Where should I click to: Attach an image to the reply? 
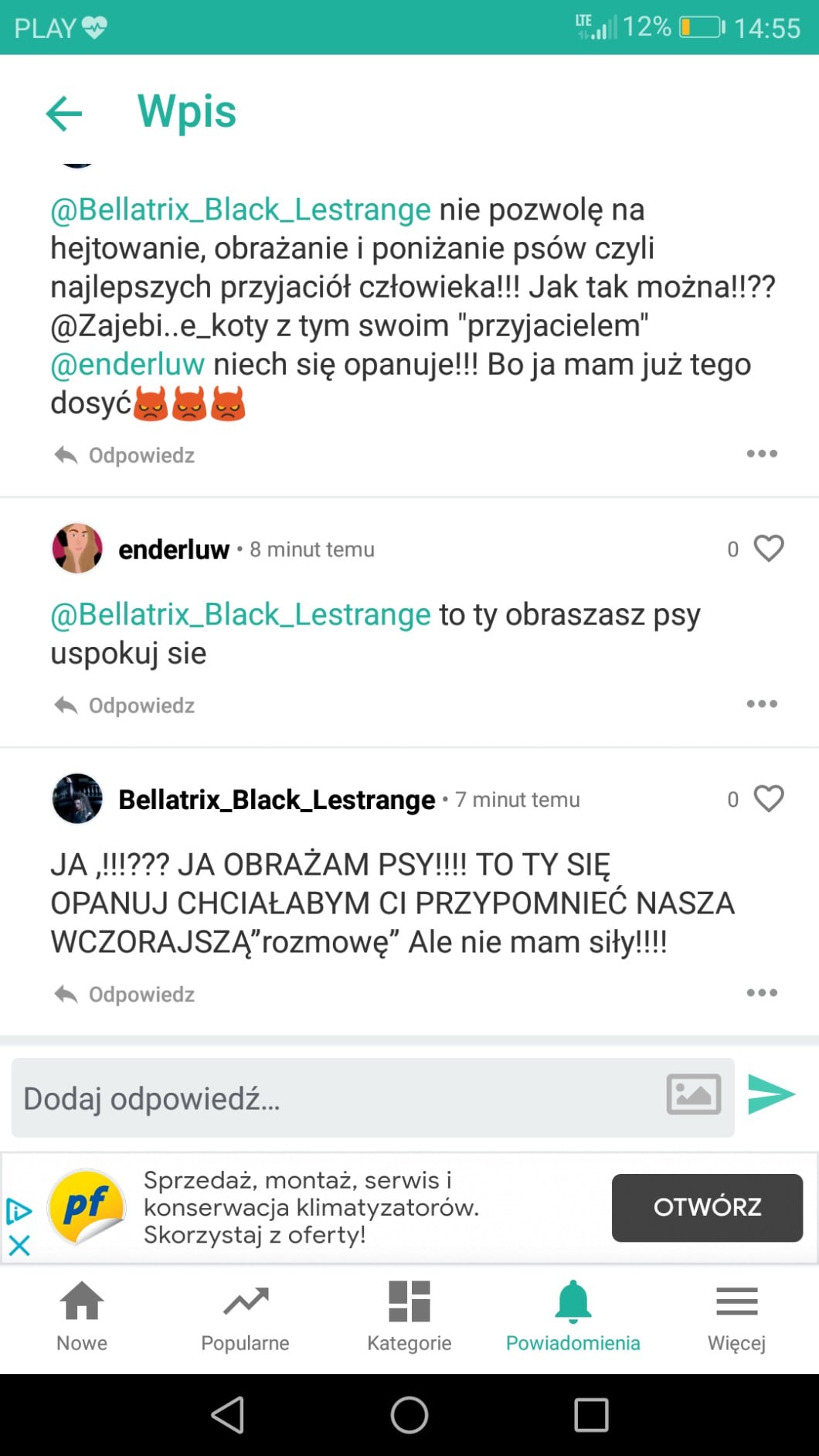[693, 1094]
